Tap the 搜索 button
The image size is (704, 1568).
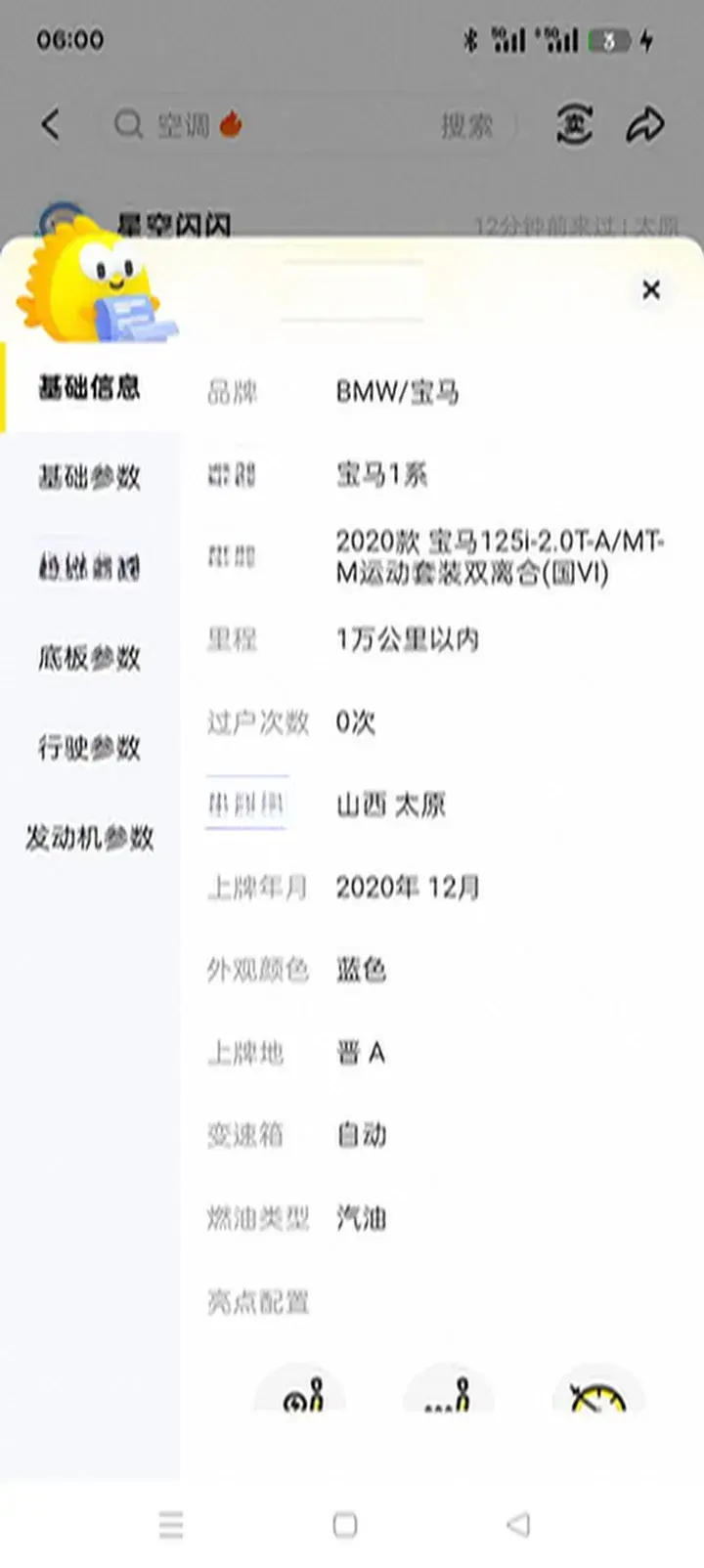[x=466, y=125]
